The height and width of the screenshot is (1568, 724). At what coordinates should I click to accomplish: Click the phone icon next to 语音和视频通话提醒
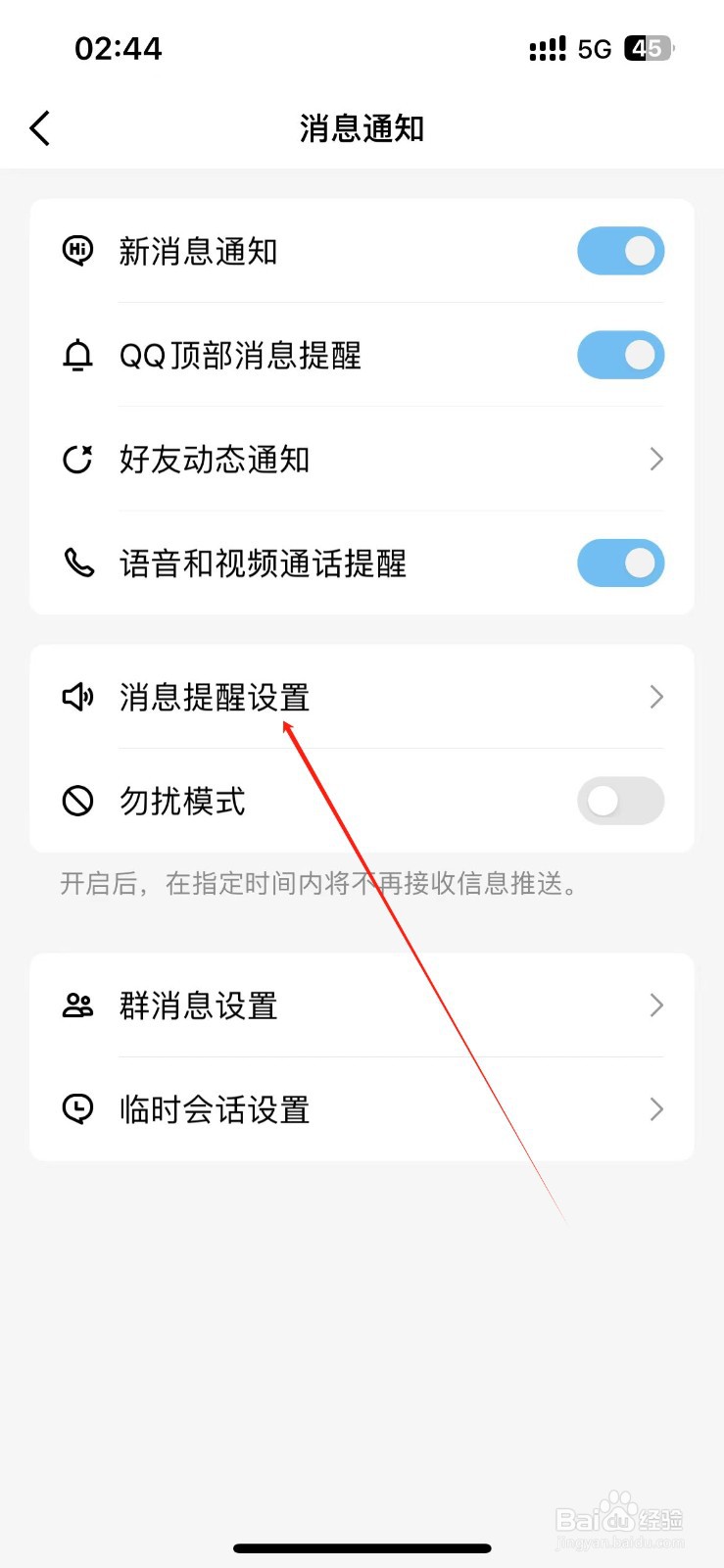click(x=78, y=563)
